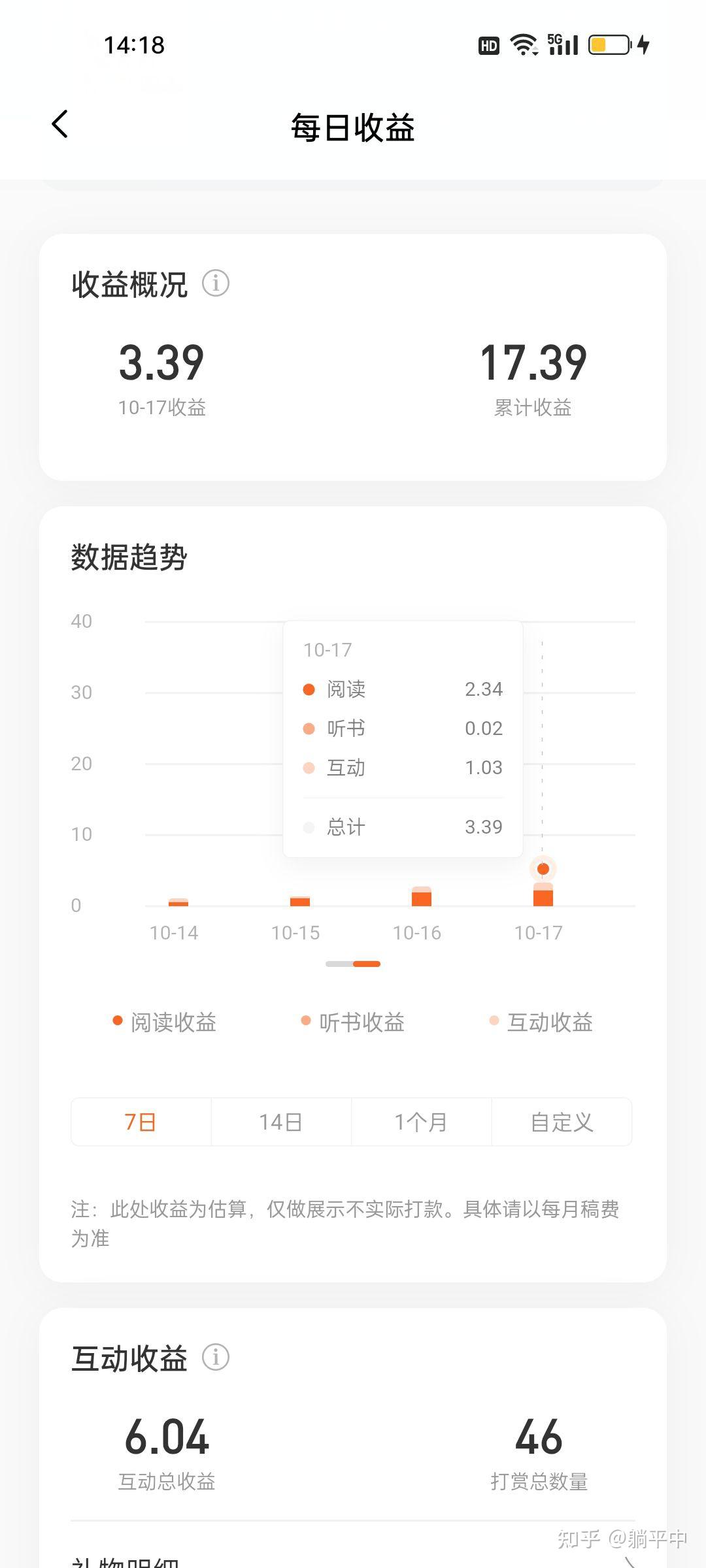Toggle 阅读收益 legend series

(165, 1022)
